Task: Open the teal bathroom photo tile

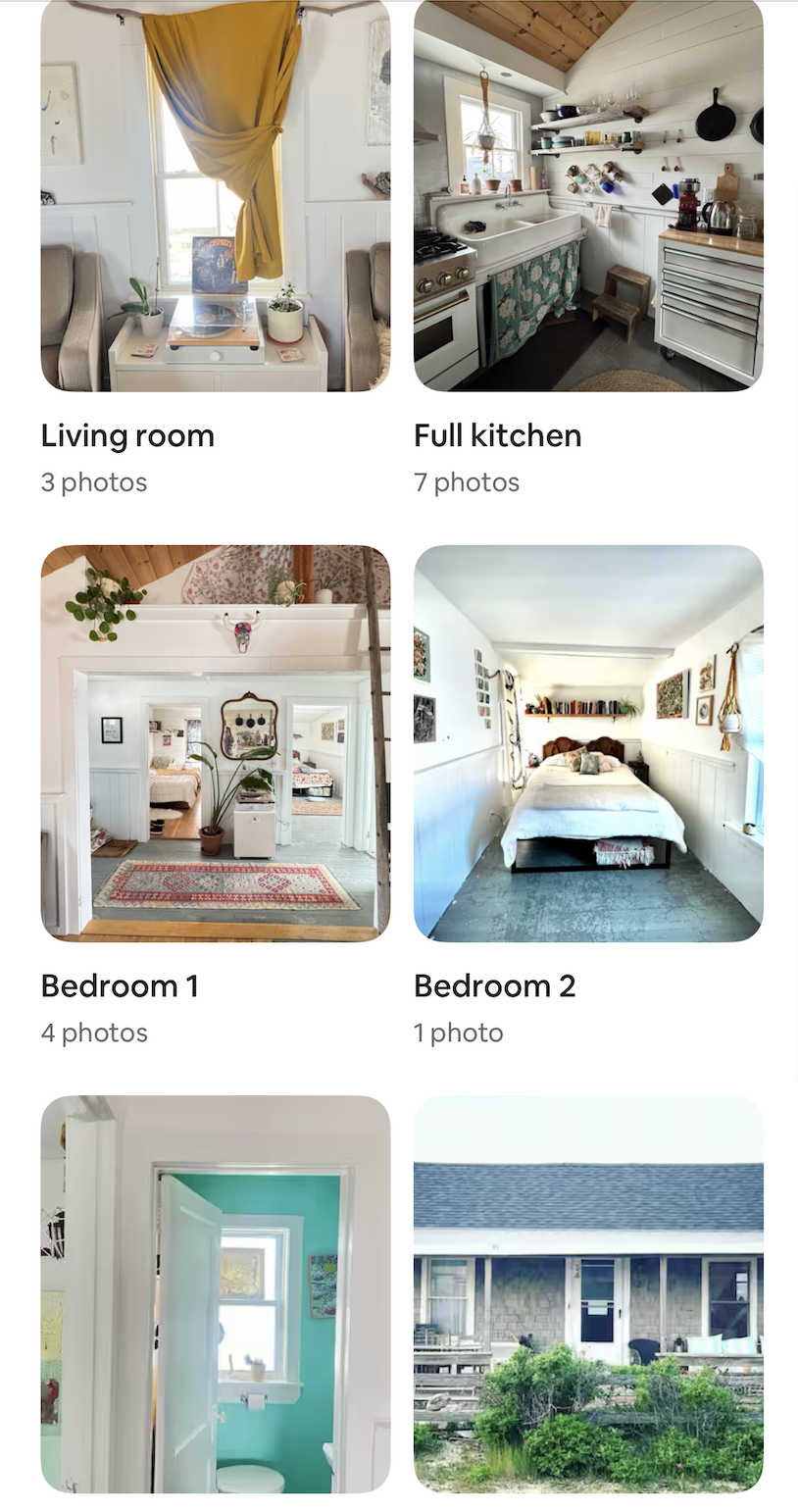Action: pyautogui.click(x=216, y=1294)
